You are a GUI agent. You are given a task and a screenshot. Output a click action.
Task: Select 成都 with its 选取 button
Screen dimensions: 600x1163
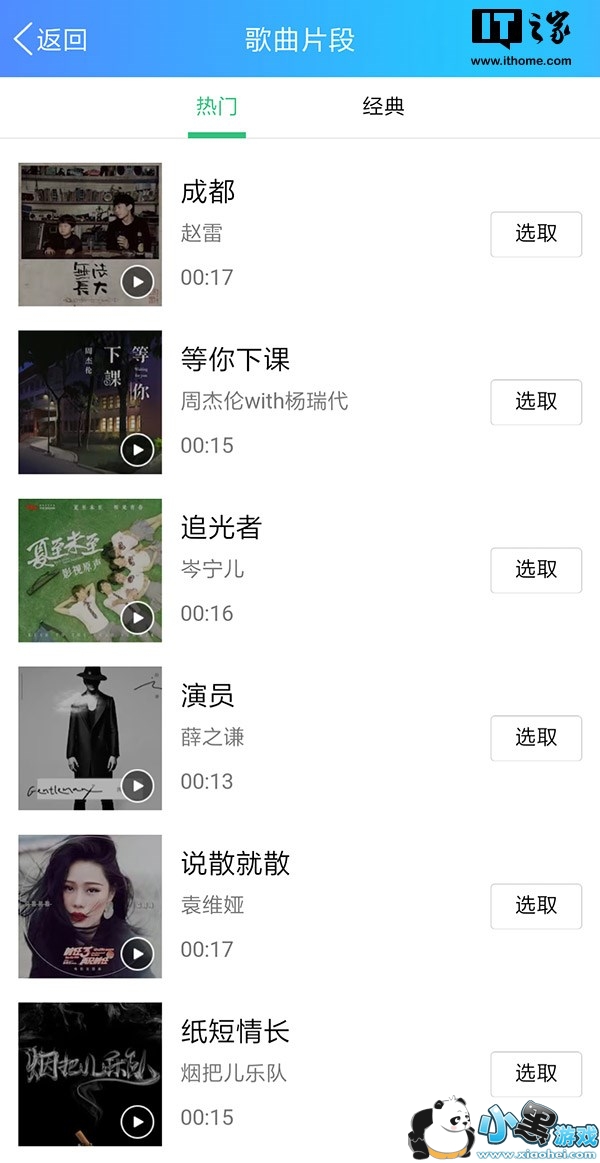(x=536, y=233)
